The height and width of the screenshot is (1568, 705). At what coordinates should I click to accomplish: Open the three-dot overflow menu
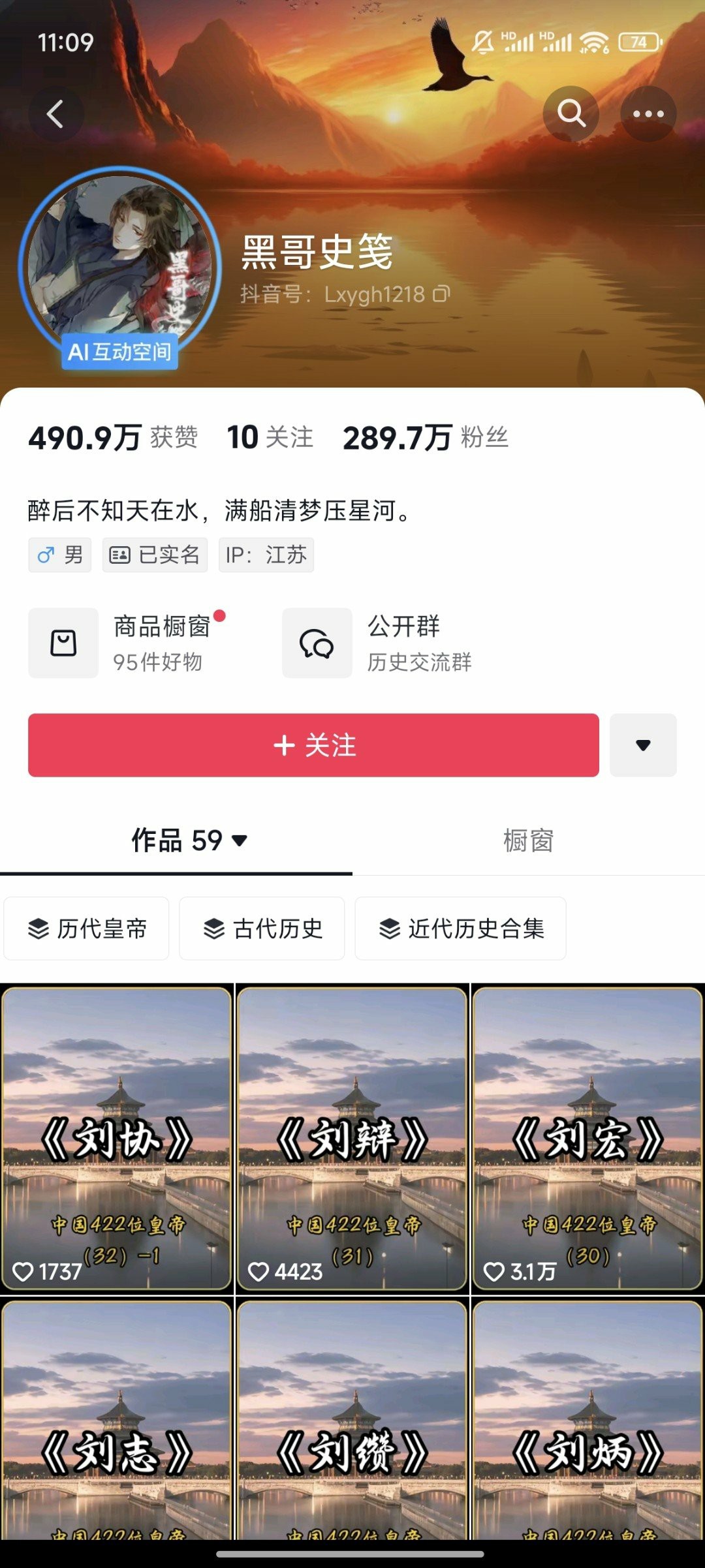pyautogui.click(x=648, y=114)
